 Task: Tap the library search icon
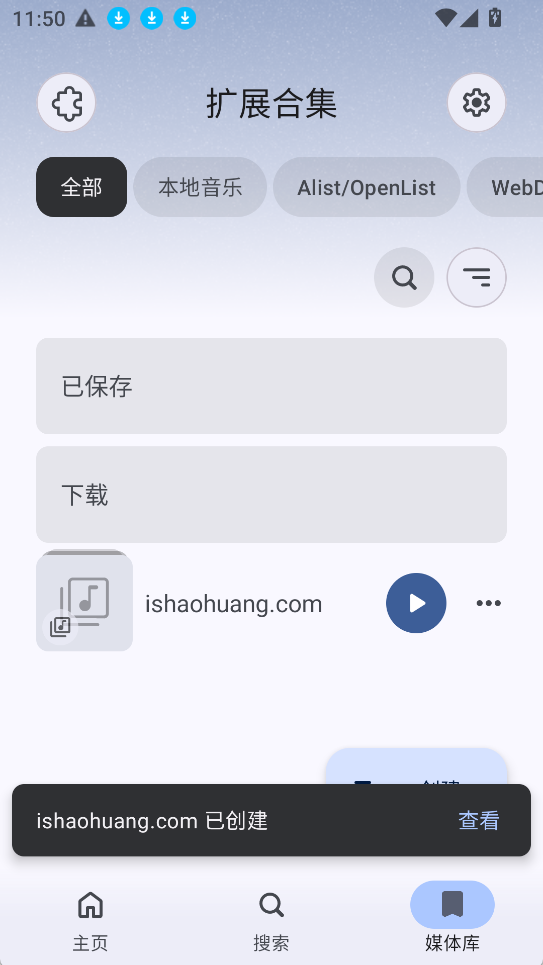pos(404,278)
